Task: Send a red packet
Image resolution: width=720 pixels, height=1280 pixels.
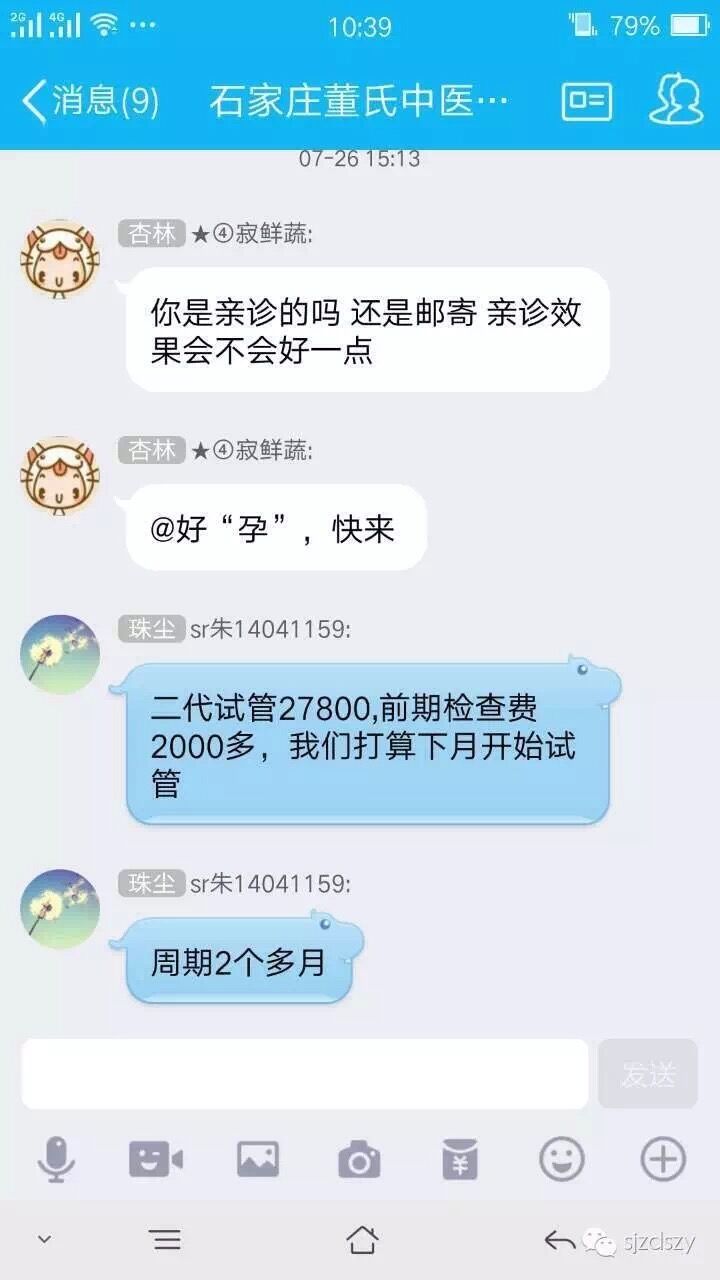Action: point(460,1160)
